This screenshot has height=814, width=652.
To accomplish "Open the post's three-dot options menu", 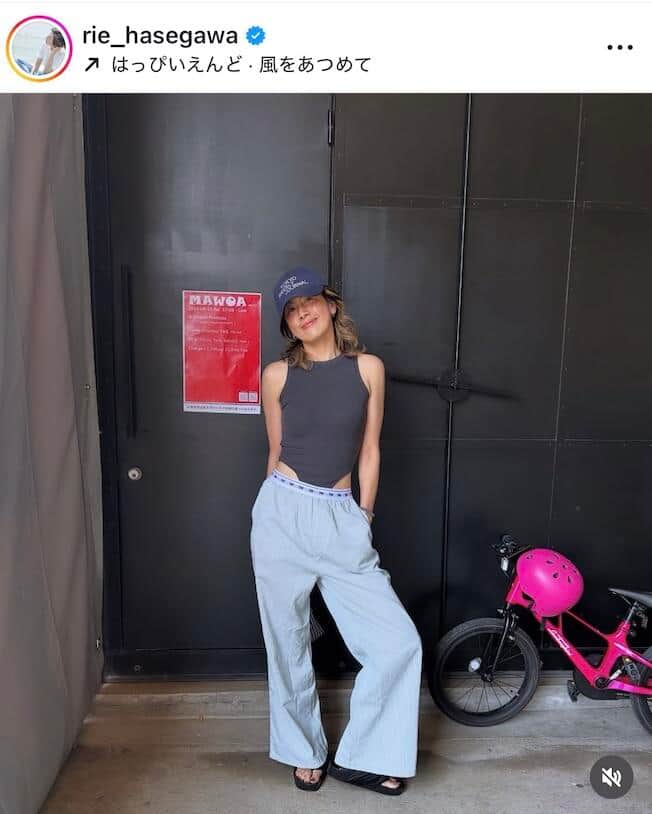I will tap(619, 47).
